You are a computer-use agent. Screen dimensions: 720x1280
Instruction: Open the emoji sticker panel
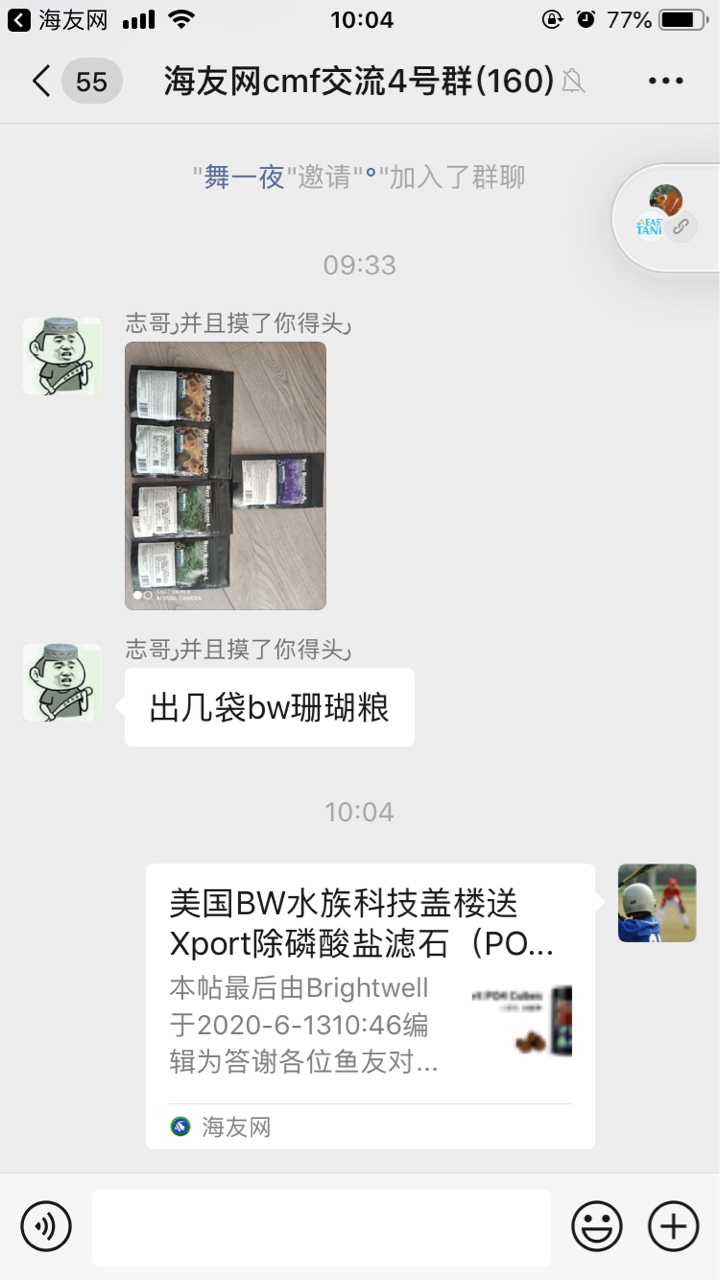click(596, 1226)
